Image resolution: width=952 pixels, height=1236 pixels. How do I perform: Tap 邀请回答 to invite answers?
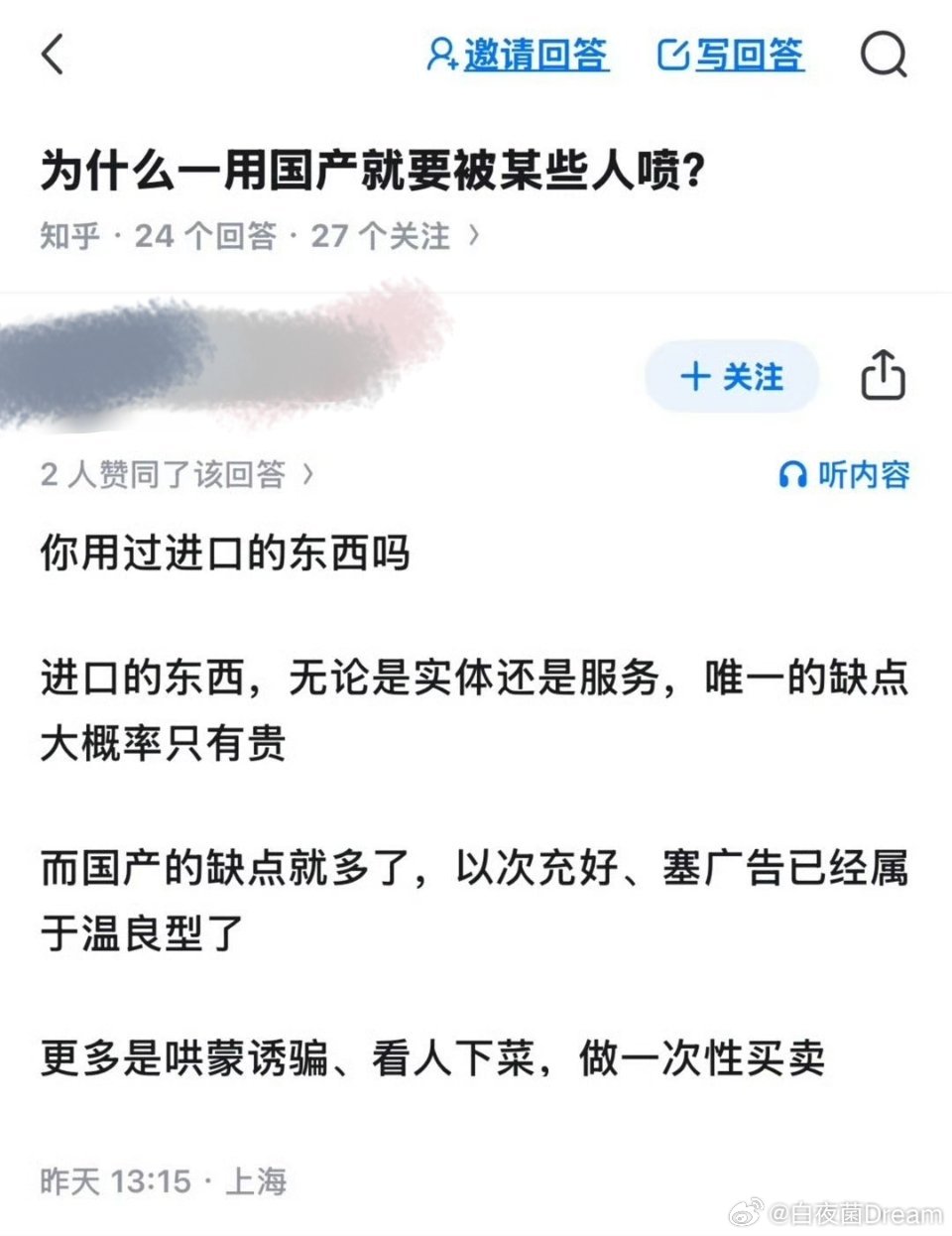(518, 54)
